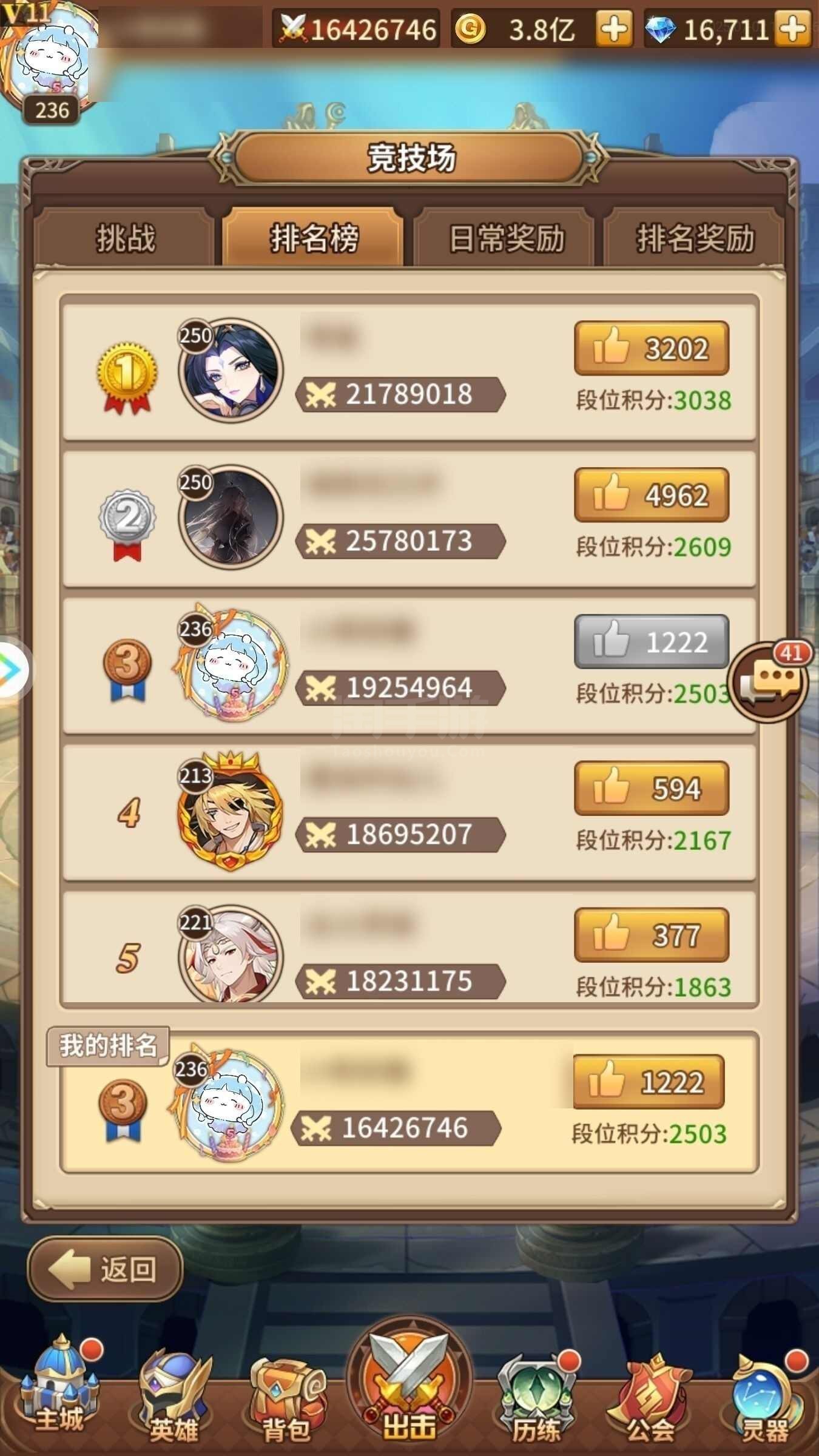Add more diamonds with plus button
This screenshot has width=819, height=1456.
[794, 29]
